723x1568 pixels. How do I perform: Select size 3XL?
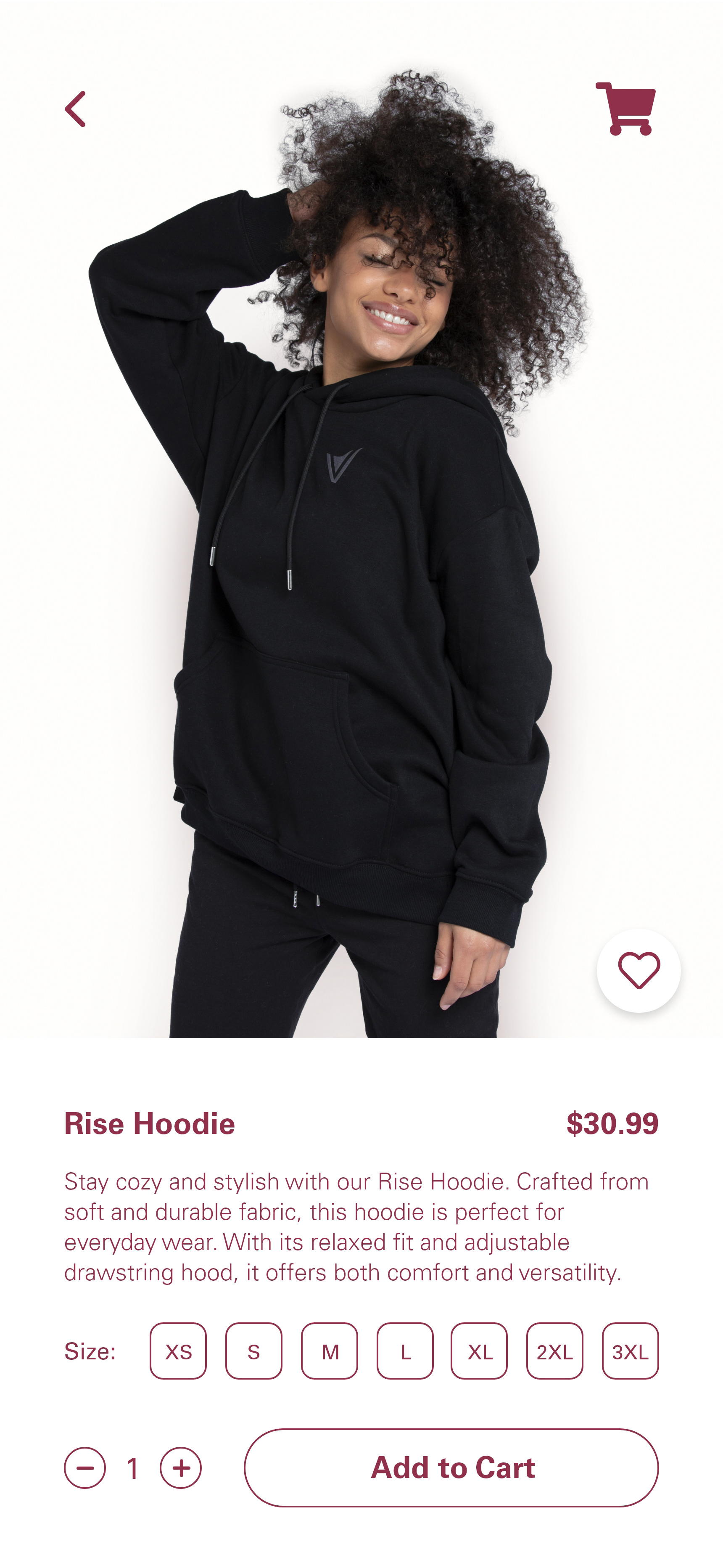630,1351
